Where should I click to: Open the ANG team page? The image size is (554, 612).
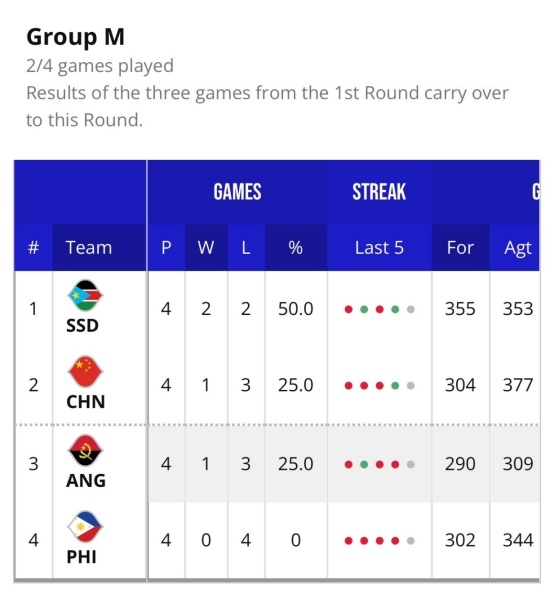click(x=86, y=462)
